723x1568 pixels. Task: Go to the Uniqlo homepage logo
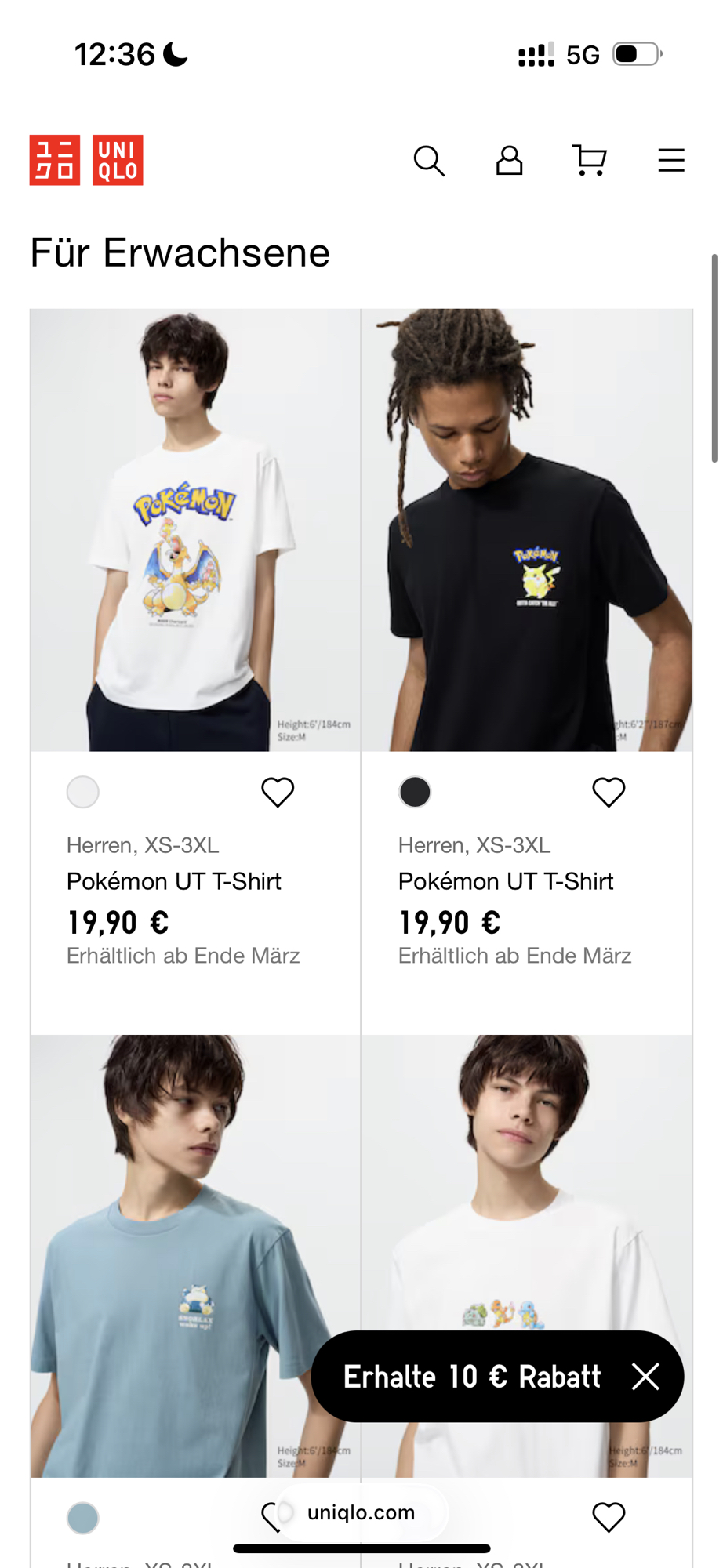[86, 161]
